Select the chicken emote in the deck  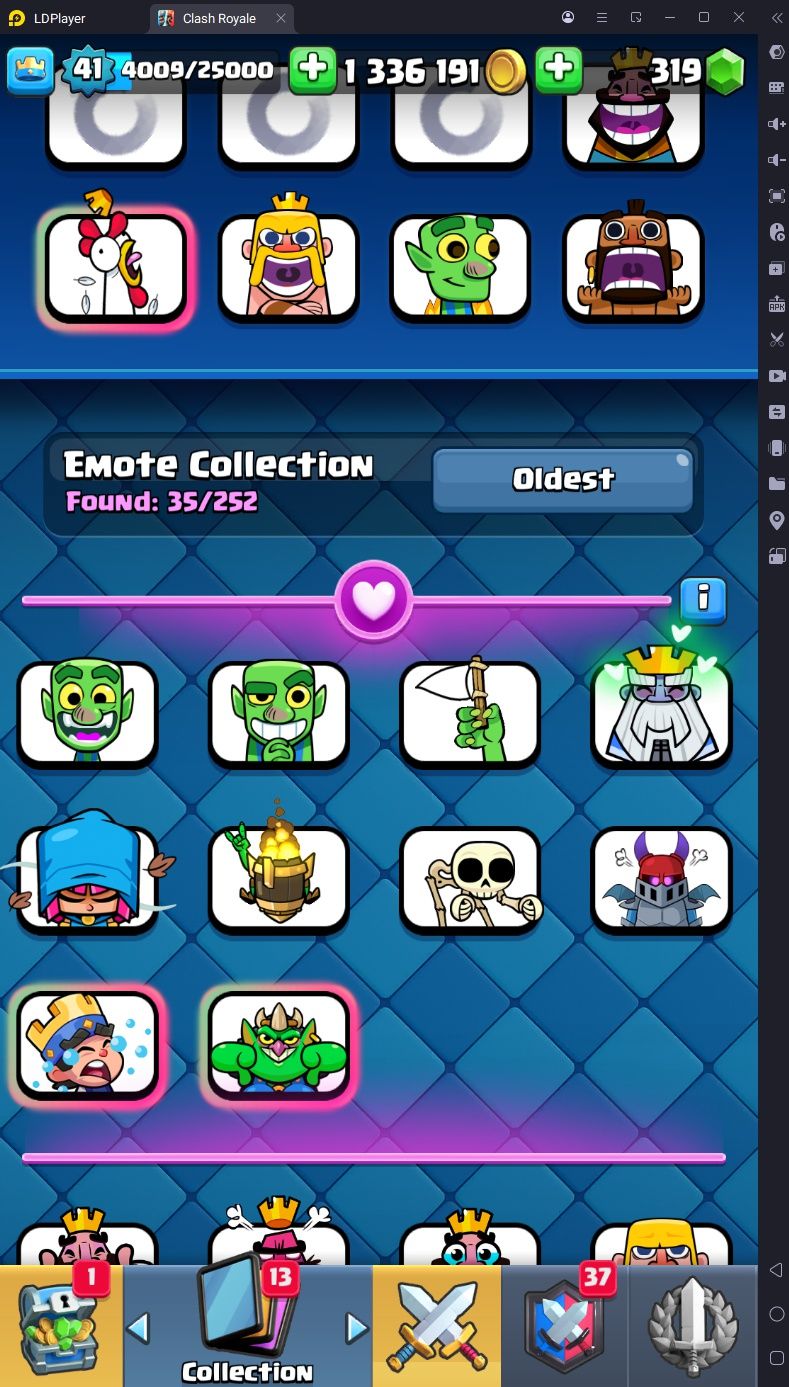[x=115, y=267]
